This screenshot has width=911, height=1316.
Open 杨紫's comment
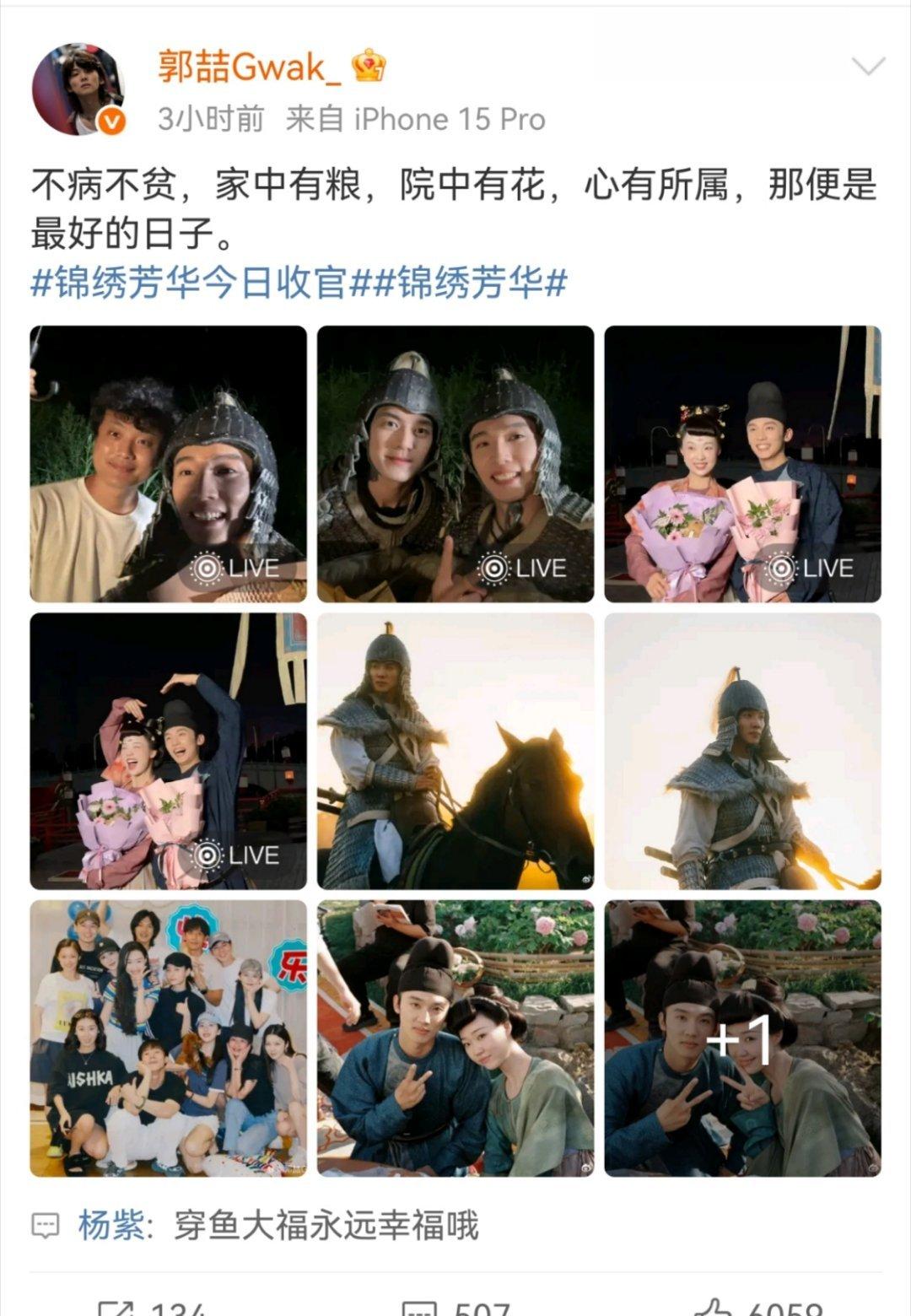click(278, 1225)
